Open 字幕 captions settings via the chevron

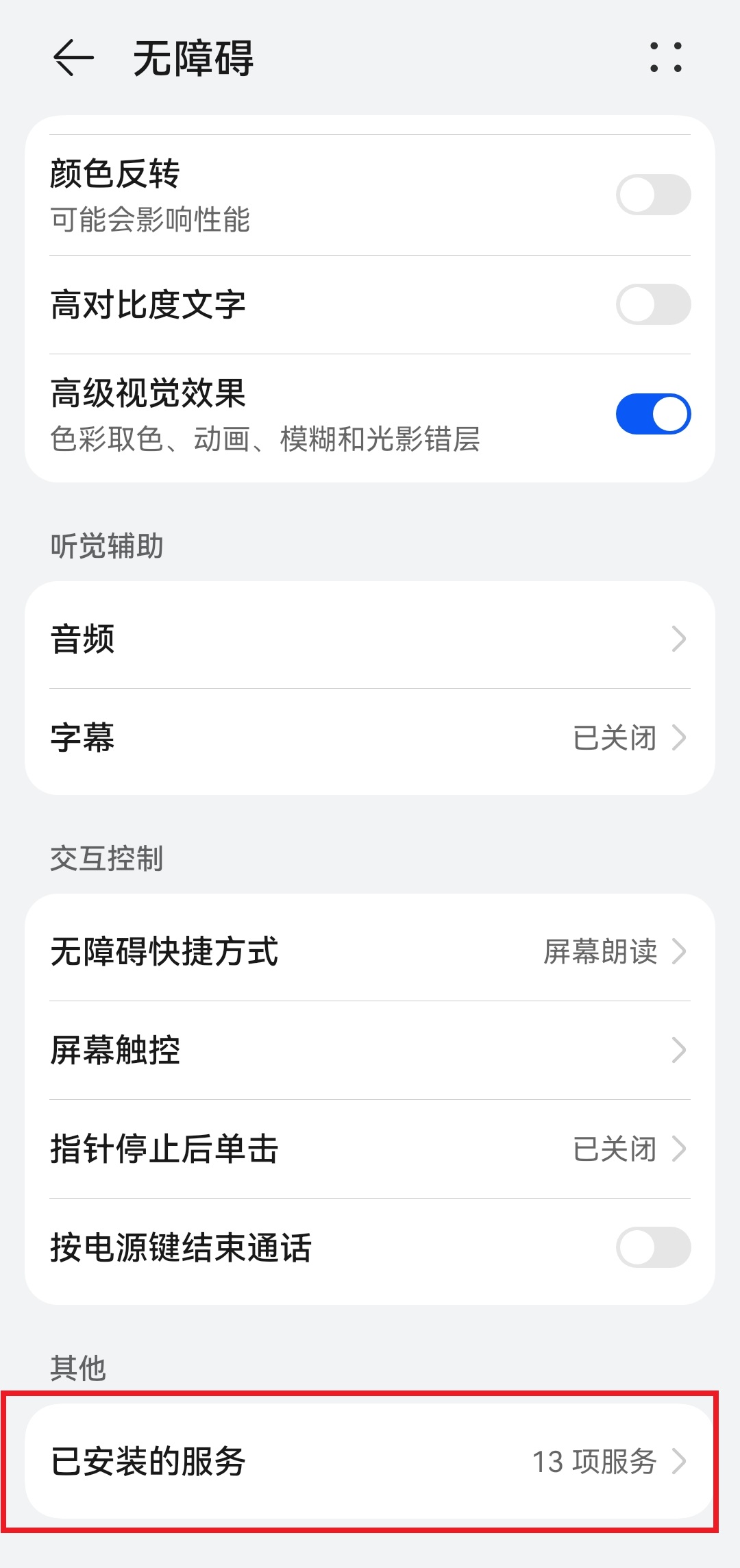coord(679,738)
